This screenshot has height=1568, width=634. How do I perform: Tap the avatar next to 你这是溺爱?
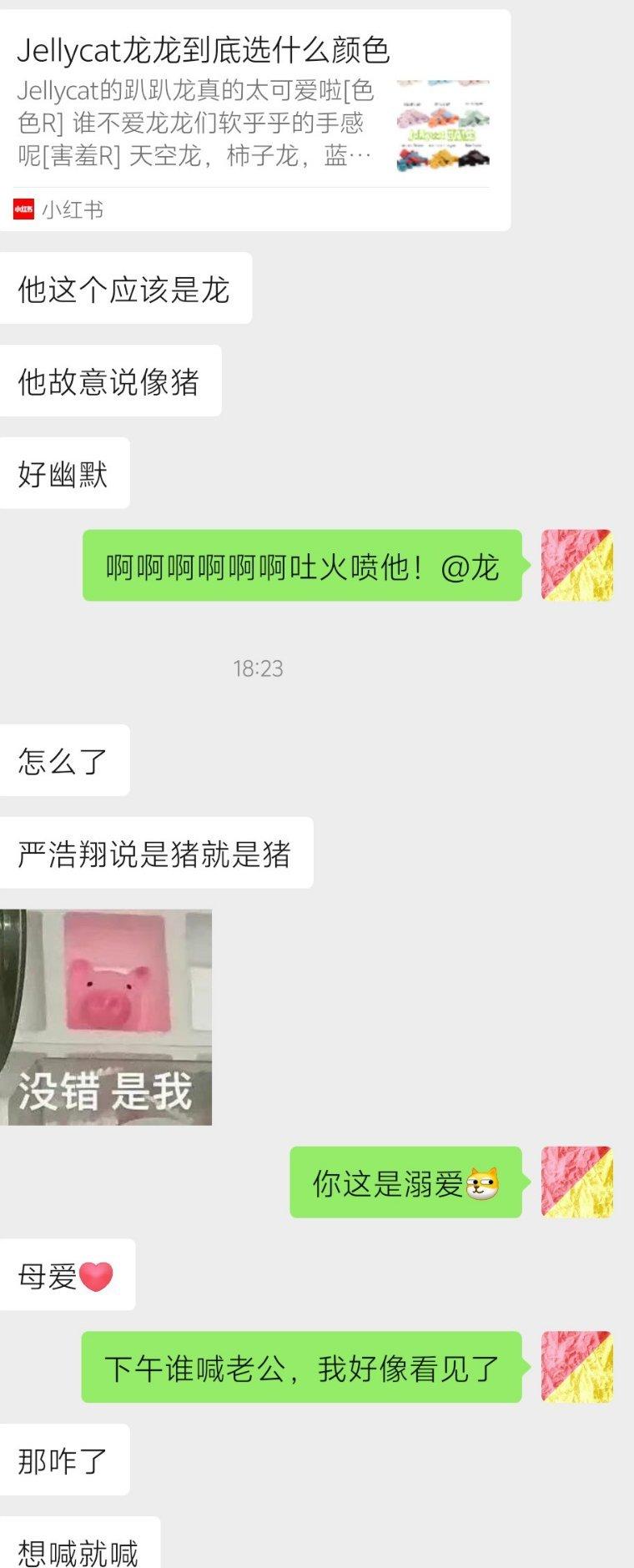point(577,1182)
